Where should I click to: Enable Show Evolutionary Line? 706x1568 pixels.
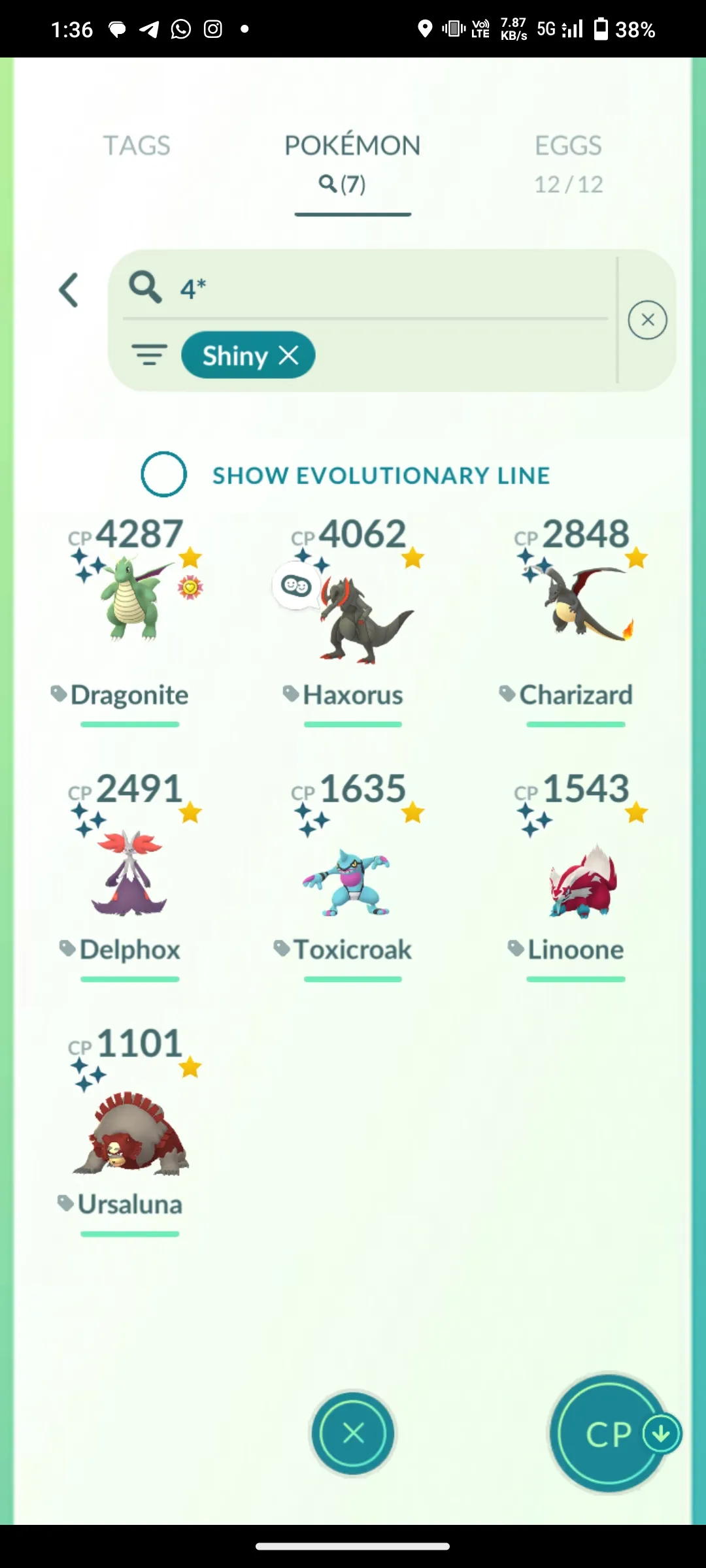164,474
